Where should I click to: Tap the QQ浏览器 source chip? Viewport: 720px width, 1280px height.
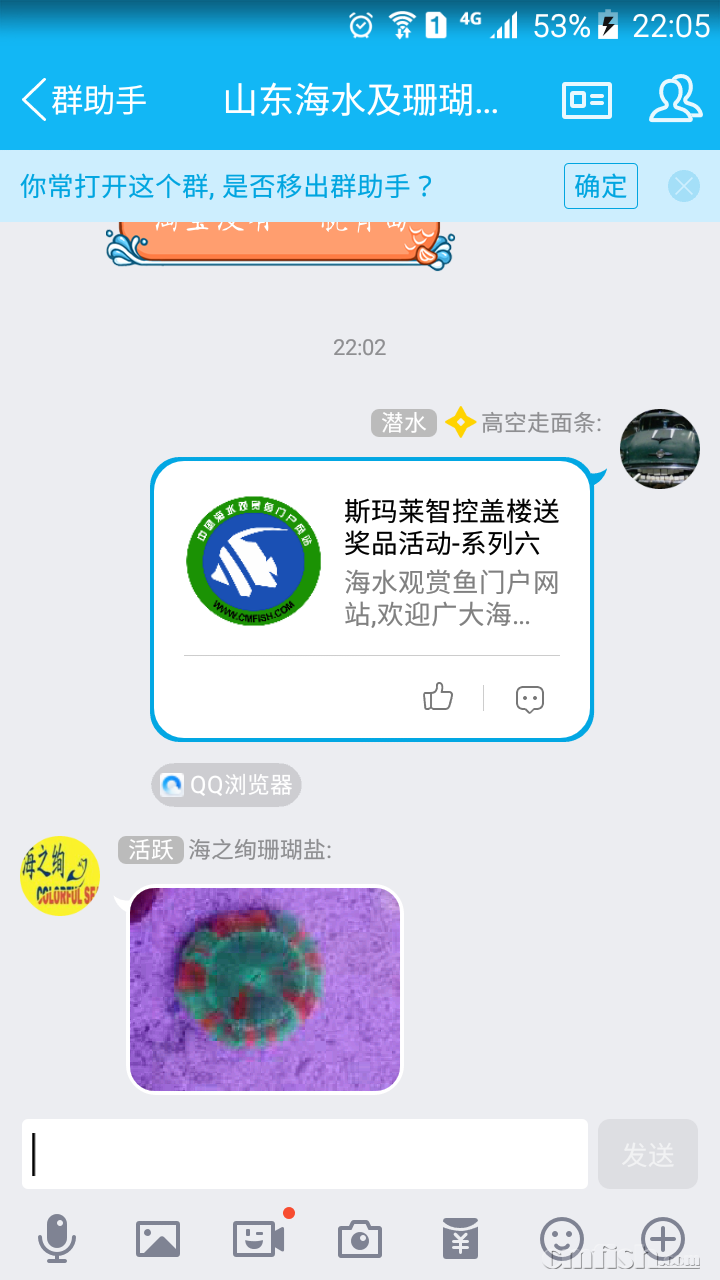pyautogui.click(x=227, y=785)
